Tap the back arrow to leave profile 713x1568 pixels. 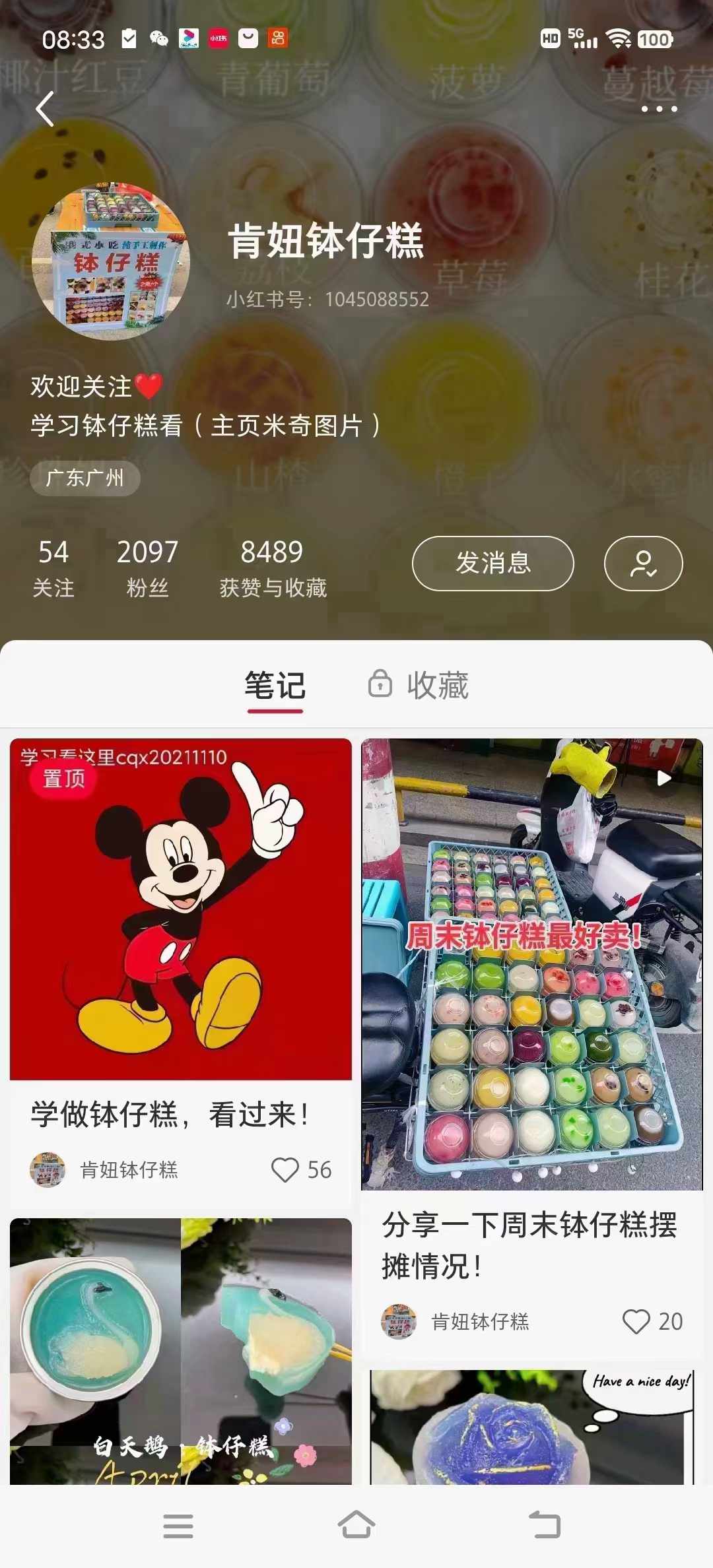[x=44, y=108]
